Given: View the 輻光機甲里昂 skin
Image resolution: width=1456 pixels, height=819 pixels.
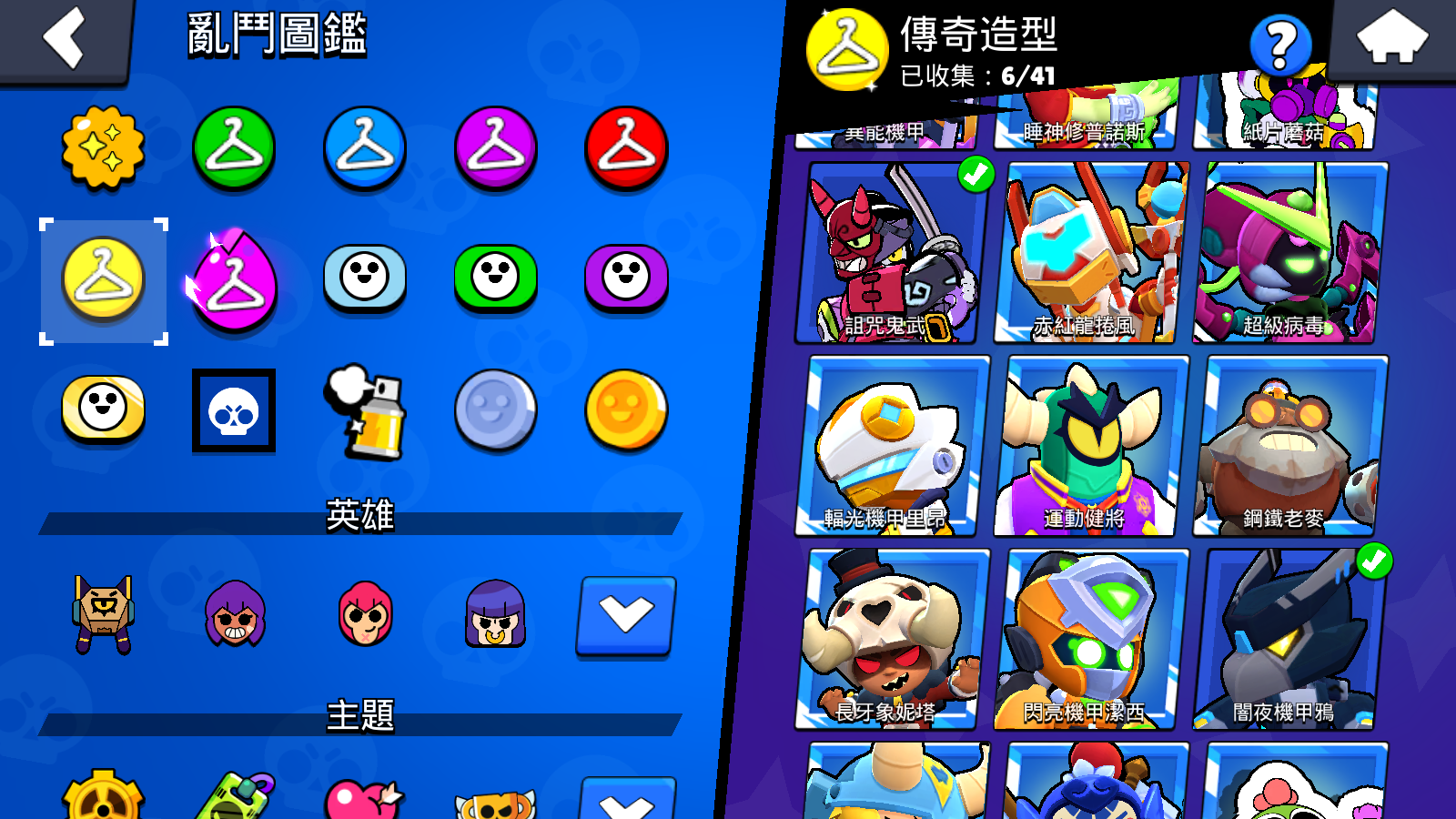Looking at the screenshot, I should click(x=892, y=446).
